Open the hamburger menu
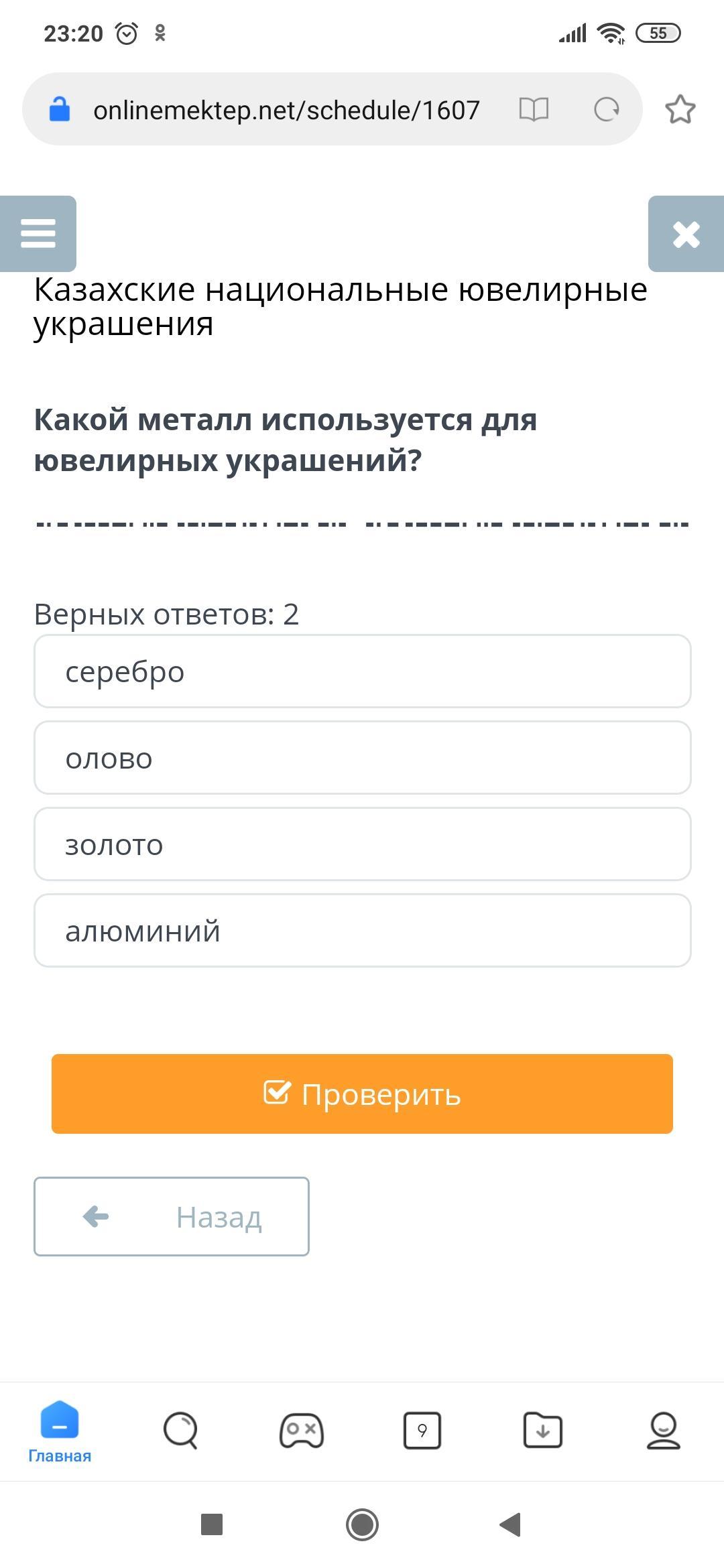724x1568 pixels. [x=38, y=234]
